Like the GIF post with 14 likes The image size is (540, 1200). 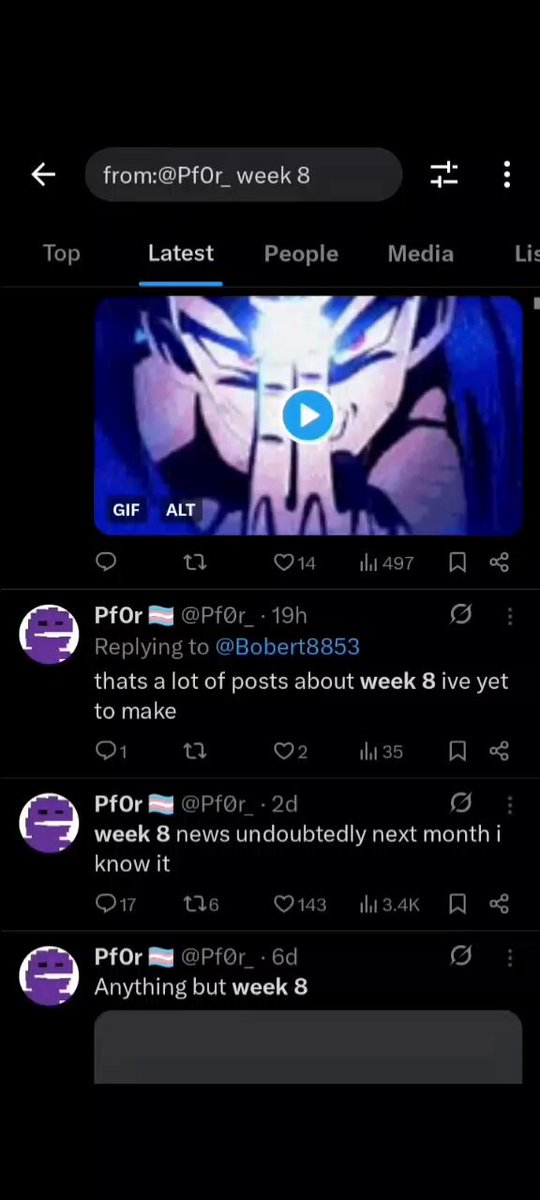pyautogui.click(x=294, y=563)
